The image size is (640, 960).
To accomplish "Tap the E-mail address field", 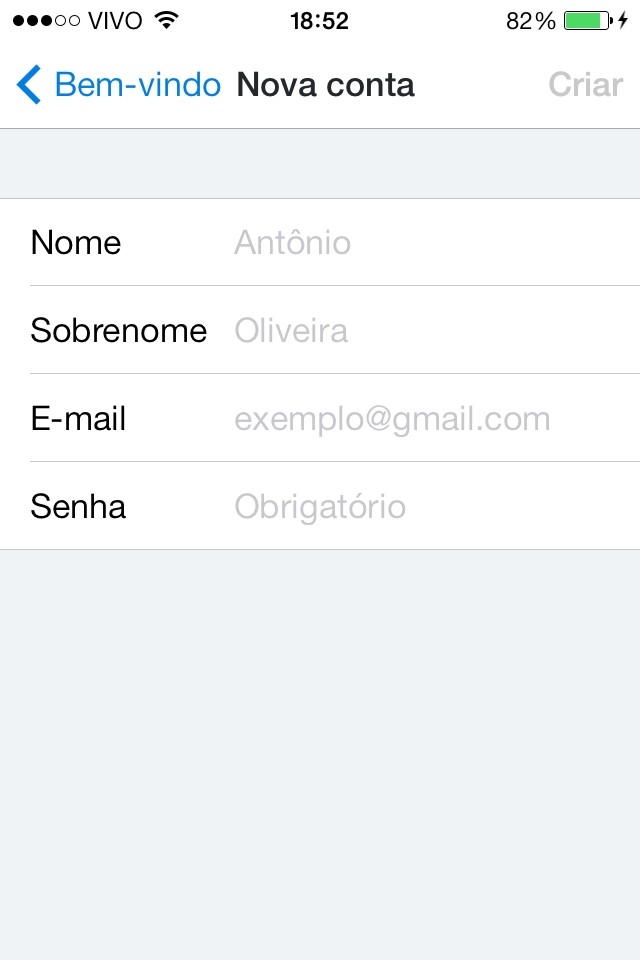I will 430,419.
